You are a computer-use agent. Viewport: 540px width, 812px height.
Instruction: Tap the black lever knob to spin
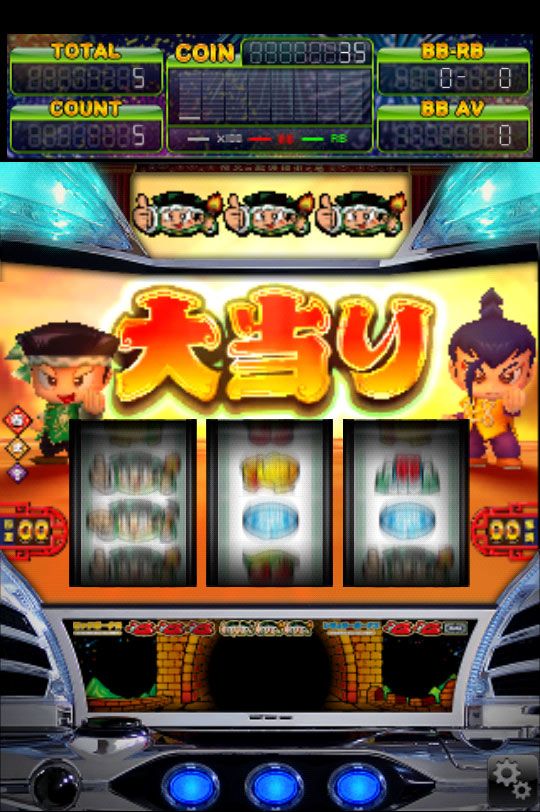coord(55,786)
